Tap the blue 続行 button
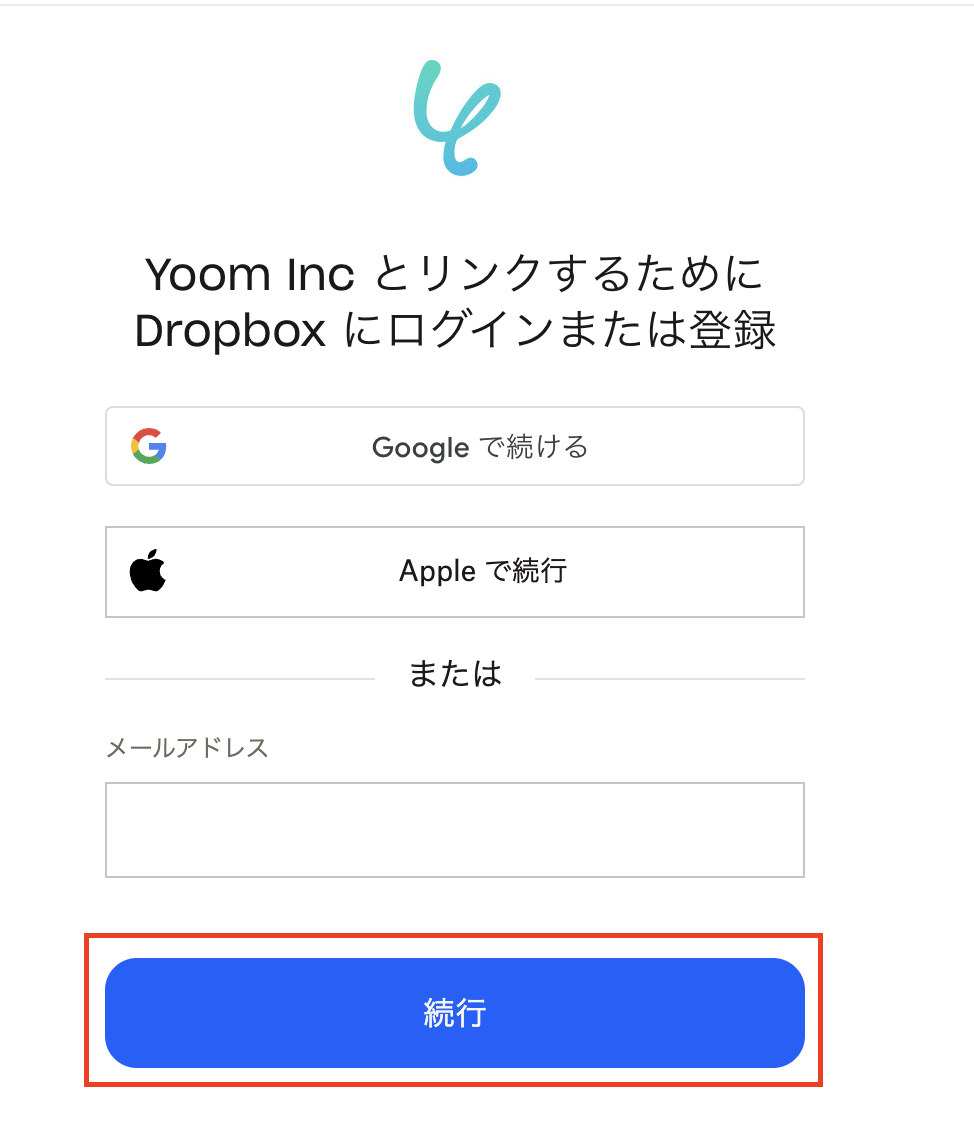Image resolution: width=974 pixels, height=1144 pixels. [x=454, y=1013]
